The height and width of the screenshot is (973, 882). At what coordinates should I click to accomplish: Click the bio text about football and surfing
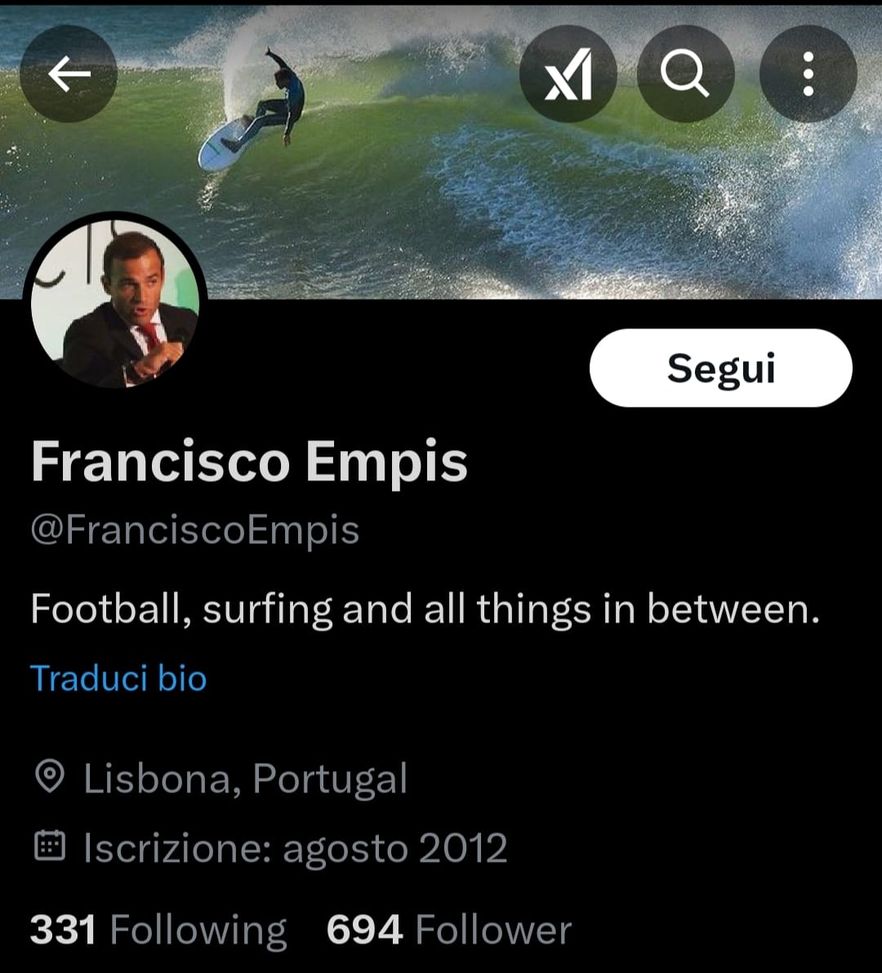[425, 607]
